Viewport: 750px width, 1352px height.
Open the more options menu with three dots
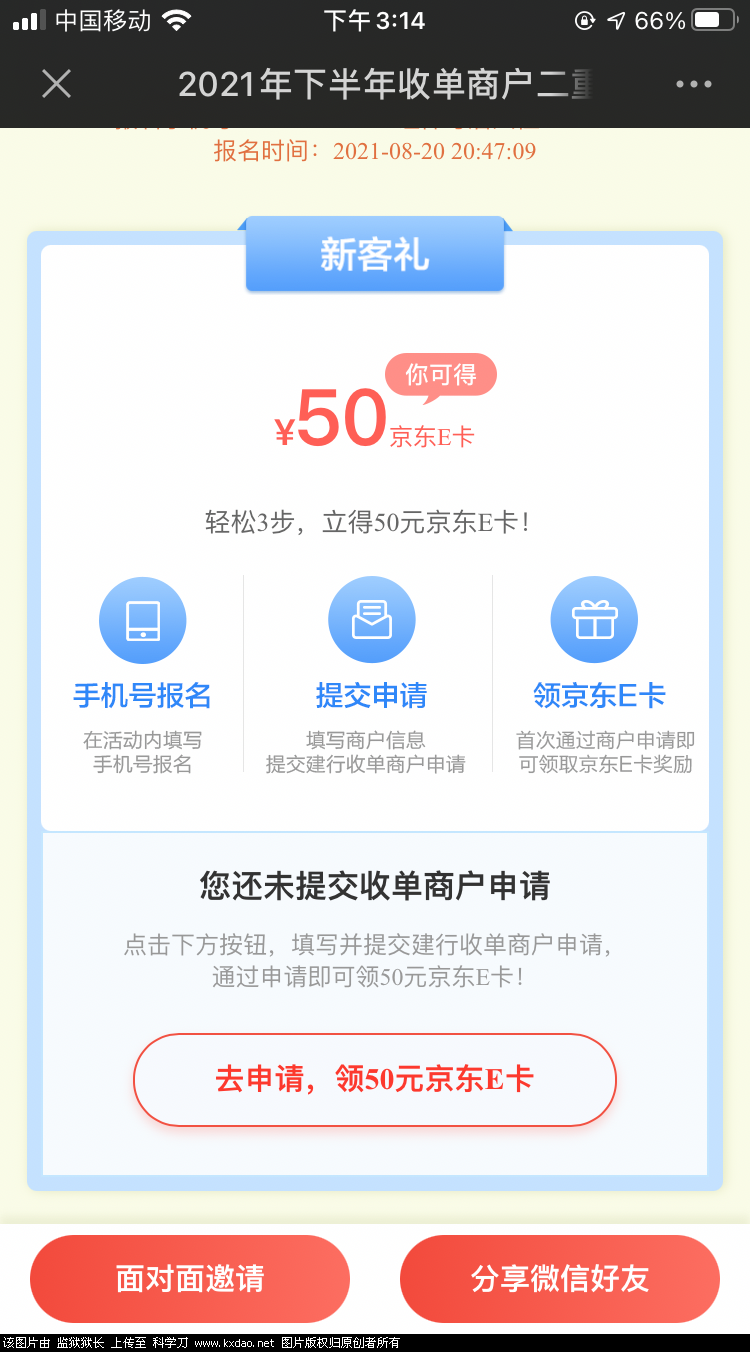[693, 84]
